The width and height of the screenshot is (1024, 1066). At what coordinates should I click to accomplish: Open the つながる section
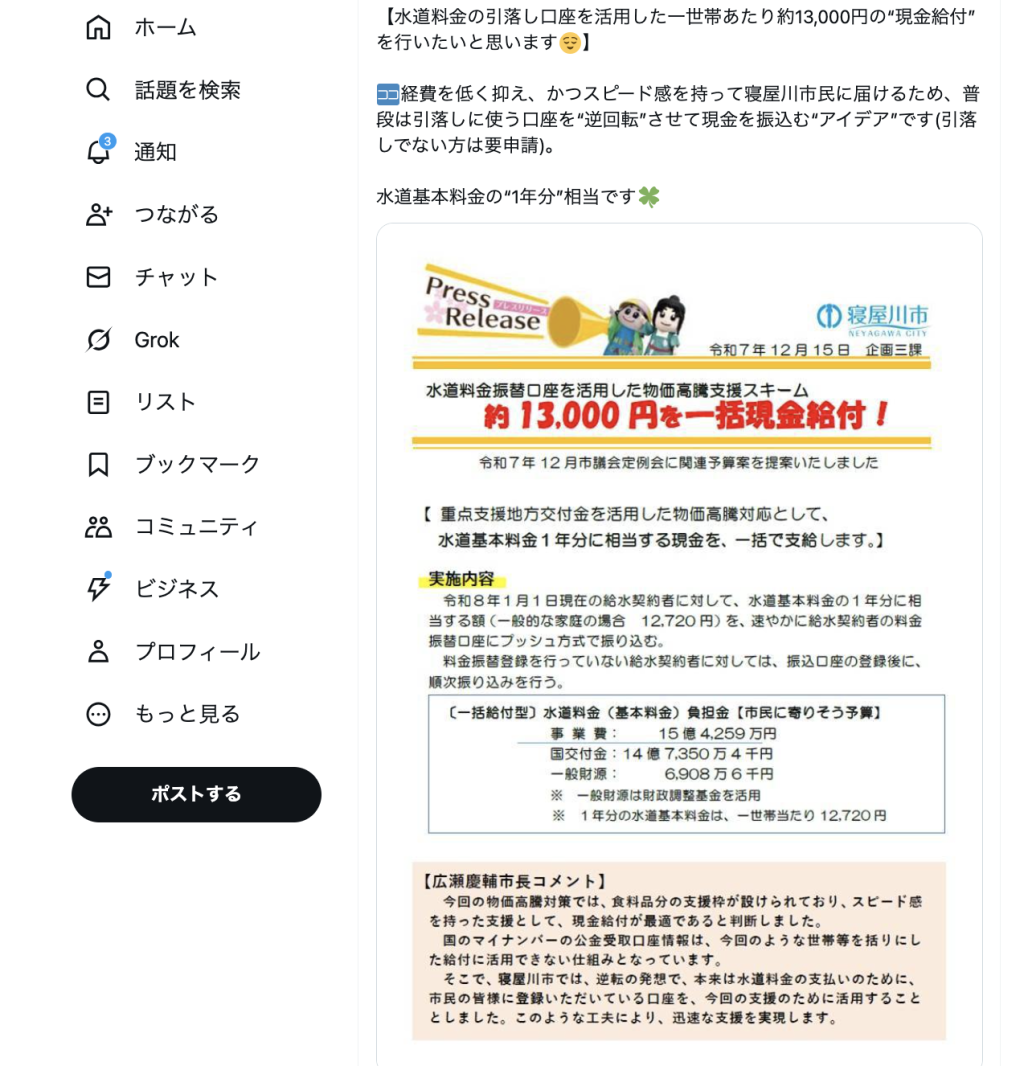(x=152, y=214)
